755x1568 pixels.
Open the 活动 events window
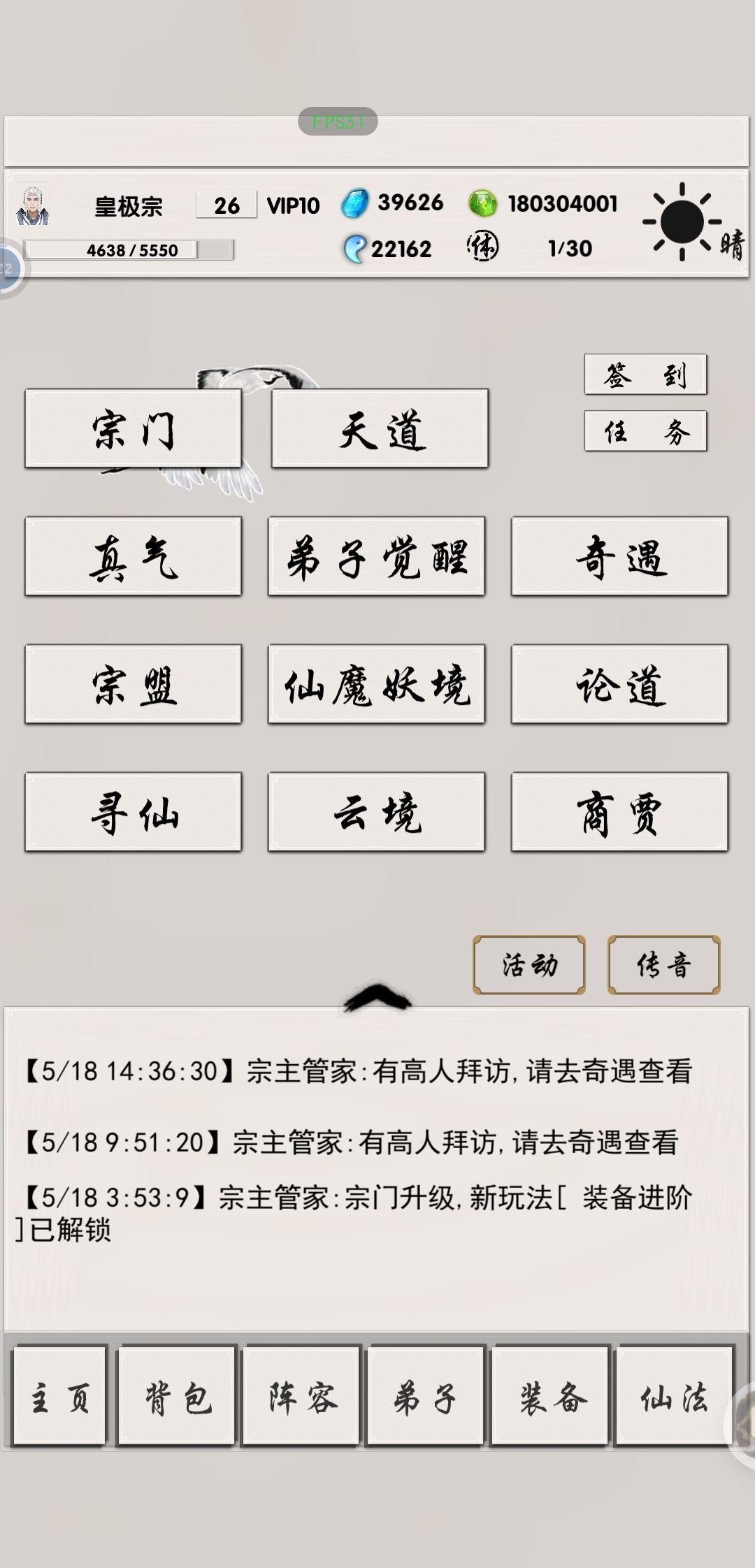pyautogui.click(x=528, y=965)
